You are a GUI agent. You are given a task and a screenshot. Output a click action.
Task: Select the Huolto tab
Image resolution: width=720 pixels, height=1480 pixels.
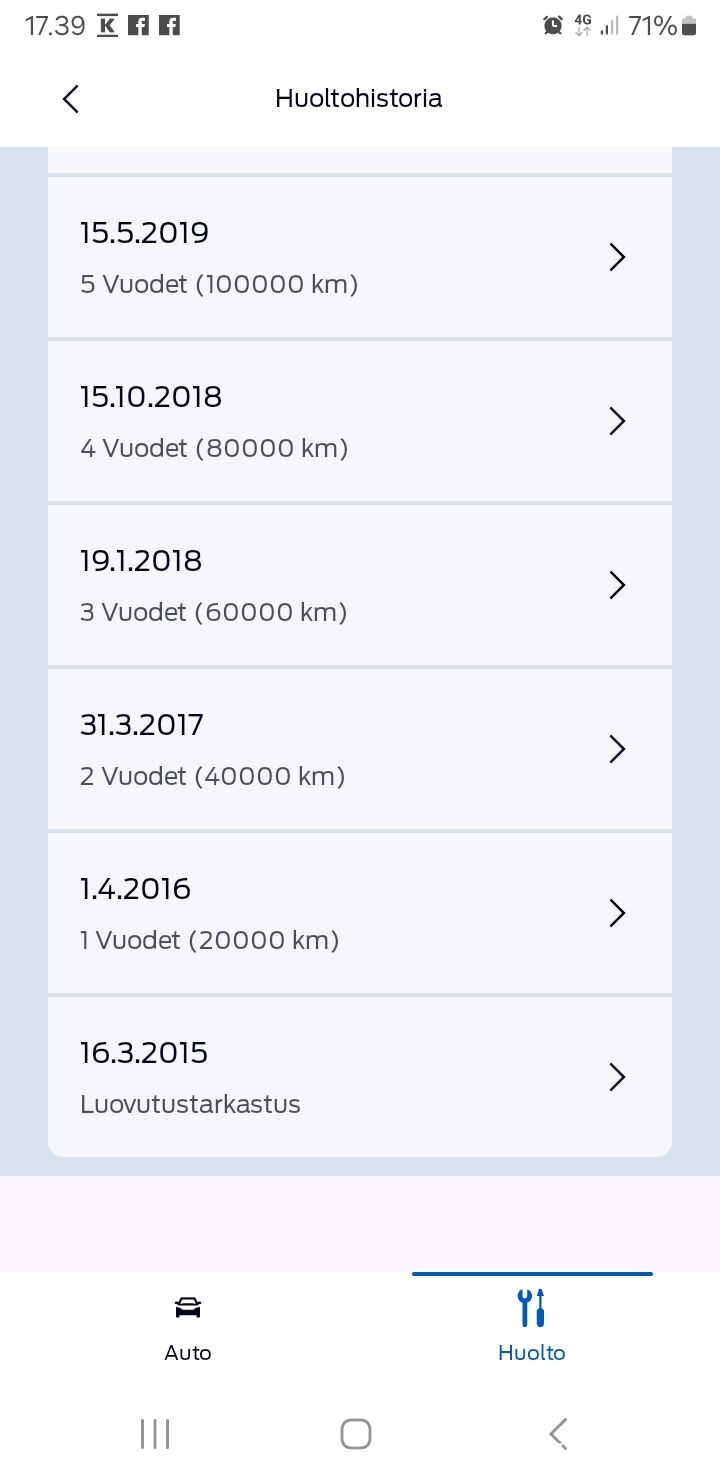pos(532,1326)
